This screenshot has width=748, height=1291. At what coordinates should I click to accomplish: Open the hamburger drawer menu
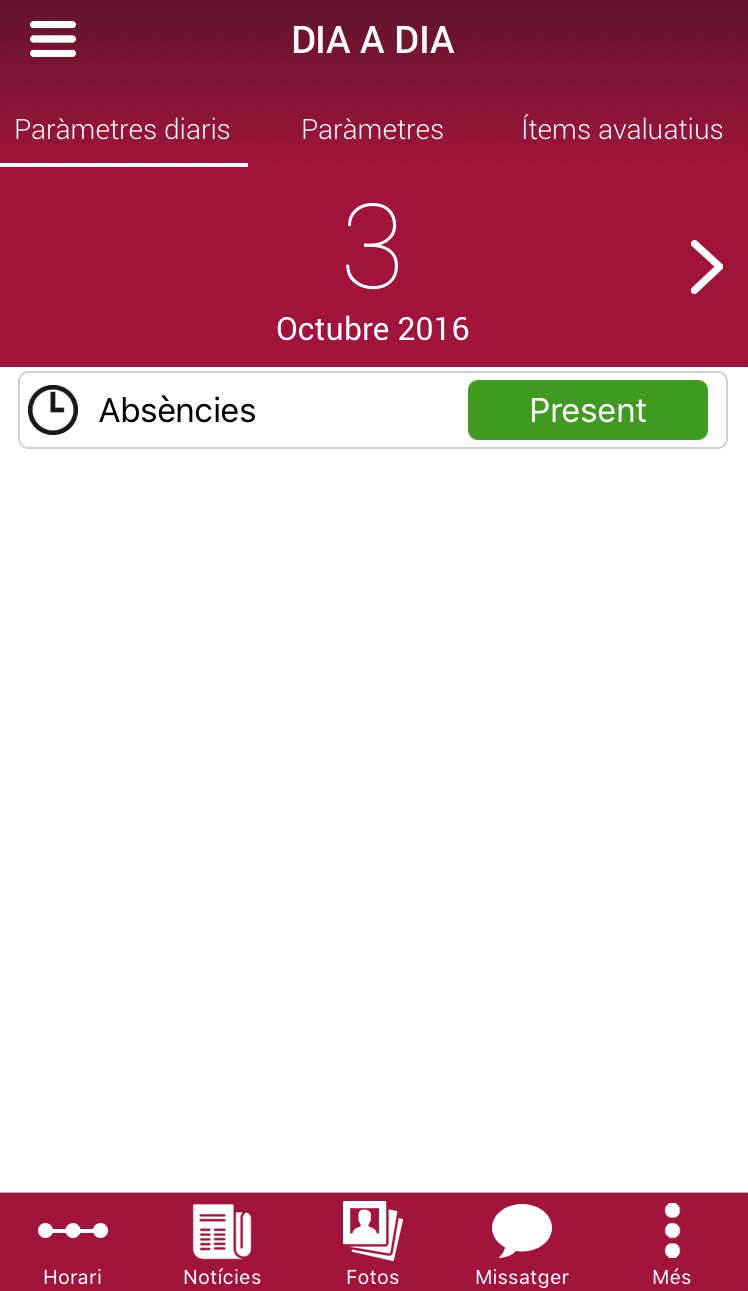(x=53, y=40)
